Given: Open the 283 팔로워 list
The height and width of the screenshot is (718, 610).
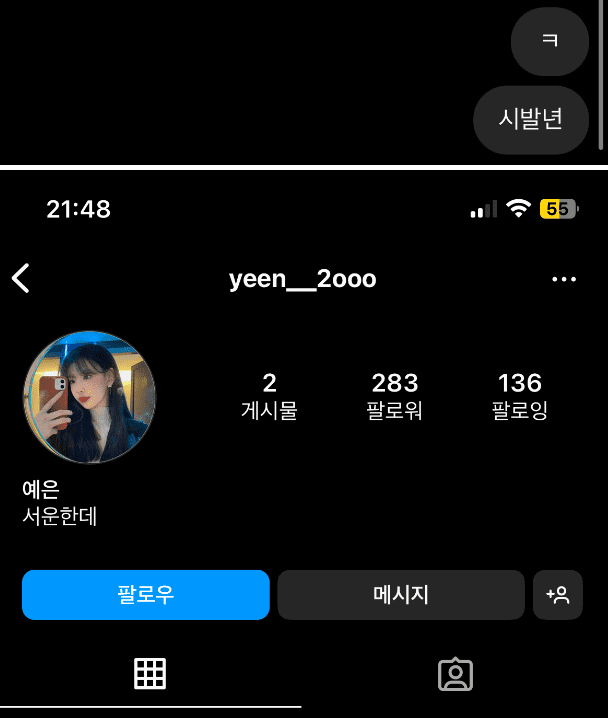Looking at the screenshot, I should [395, 395].
